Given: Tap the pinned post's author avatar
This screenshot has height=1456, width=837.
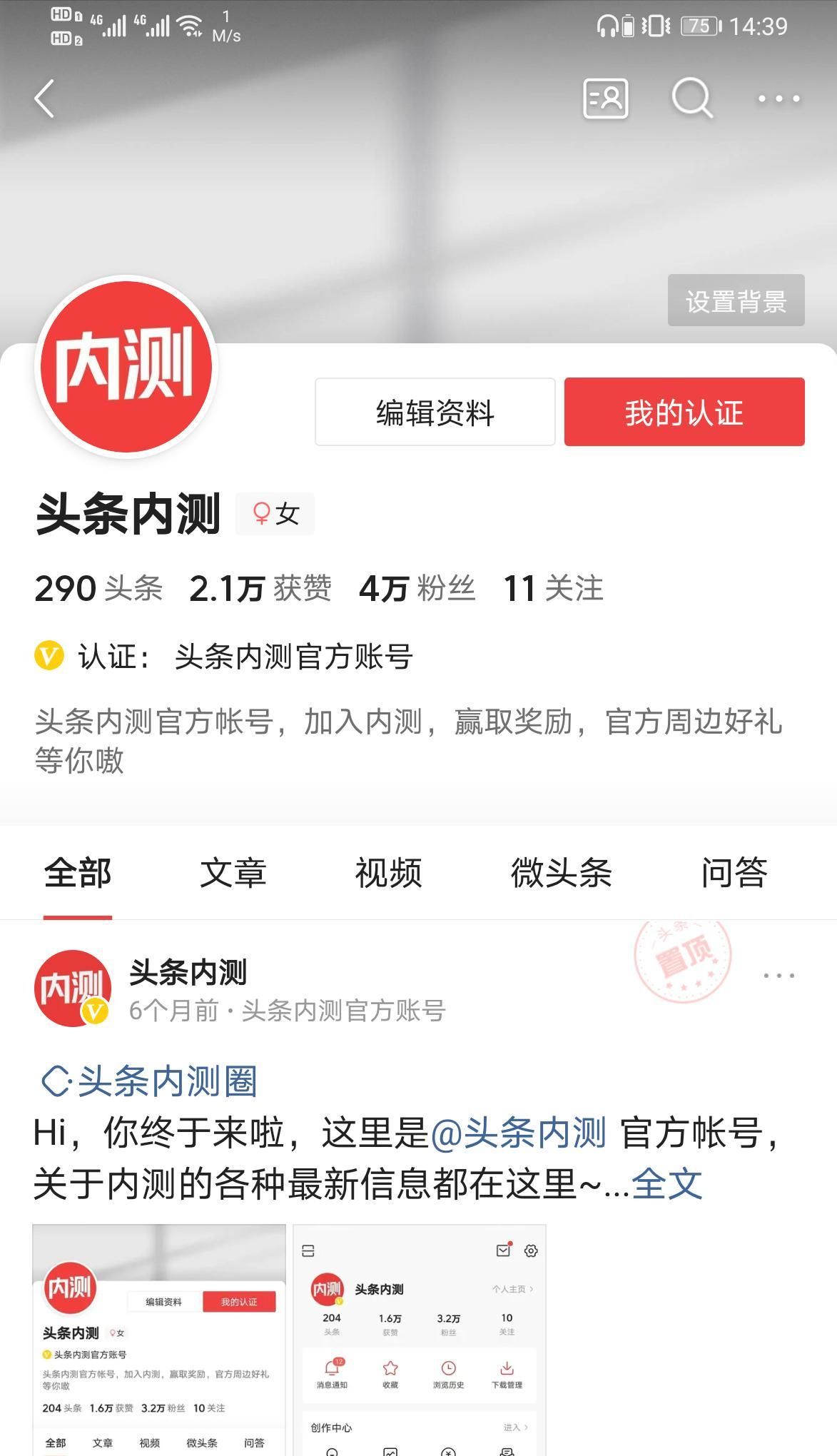Looking at the screenshot, I should tap(72, 992).
